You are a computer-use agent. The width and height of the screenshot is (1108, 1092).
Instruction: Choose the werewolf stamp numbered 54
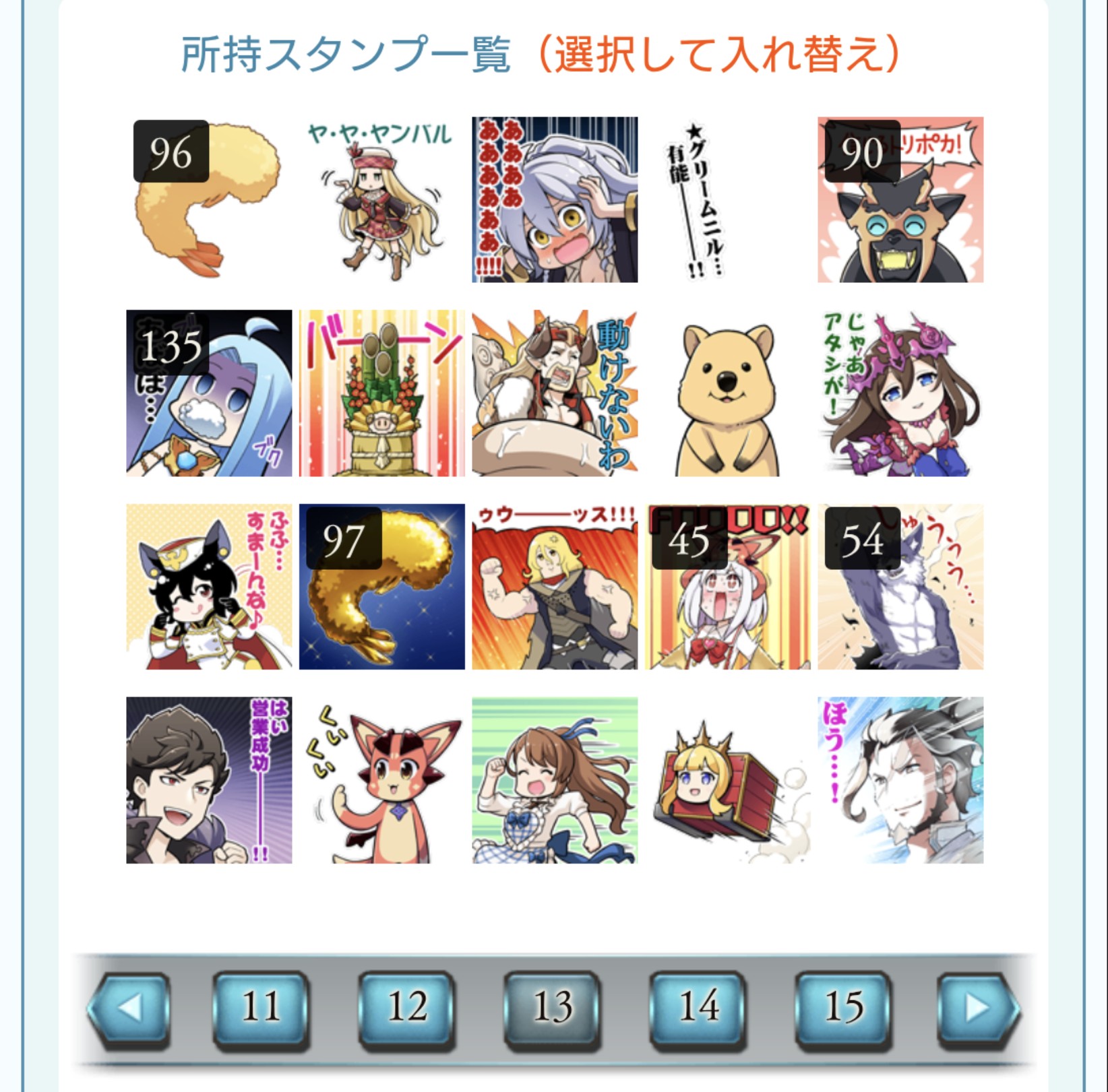900,587
